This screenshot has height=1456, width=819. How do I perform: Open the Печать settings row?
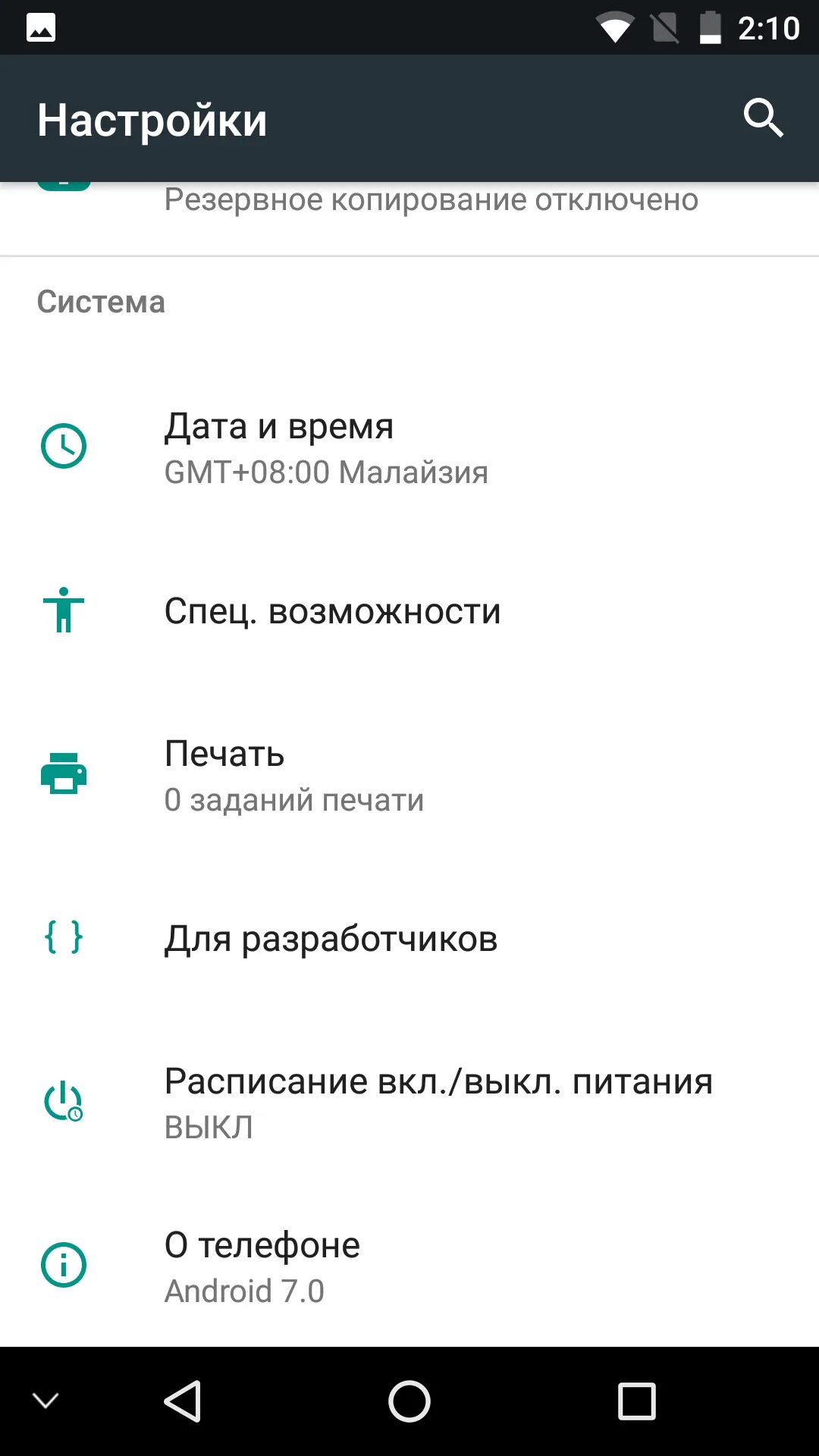click(x=409, y=775)
